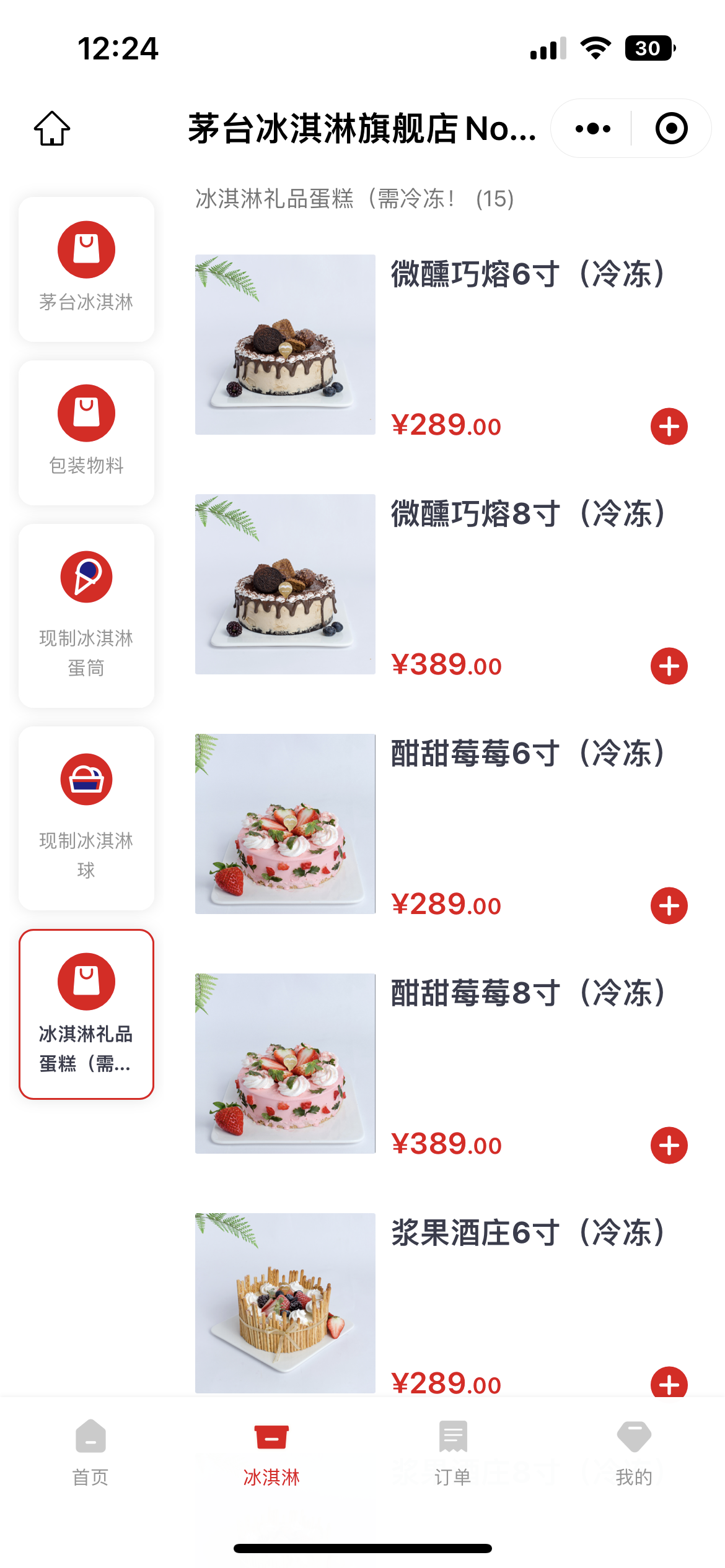View the 微醺巧熔8寸 product picture

(x=285, y=584)
